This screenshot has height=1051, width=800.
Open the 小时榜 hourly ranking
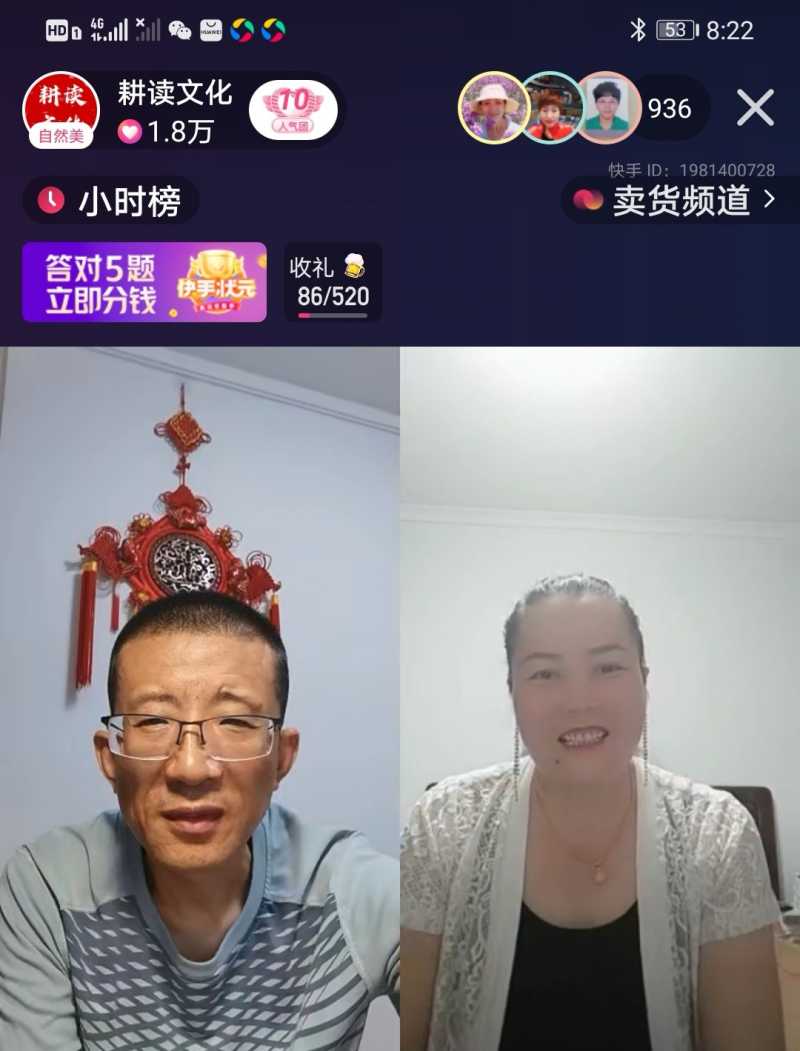tap(110, 202)
